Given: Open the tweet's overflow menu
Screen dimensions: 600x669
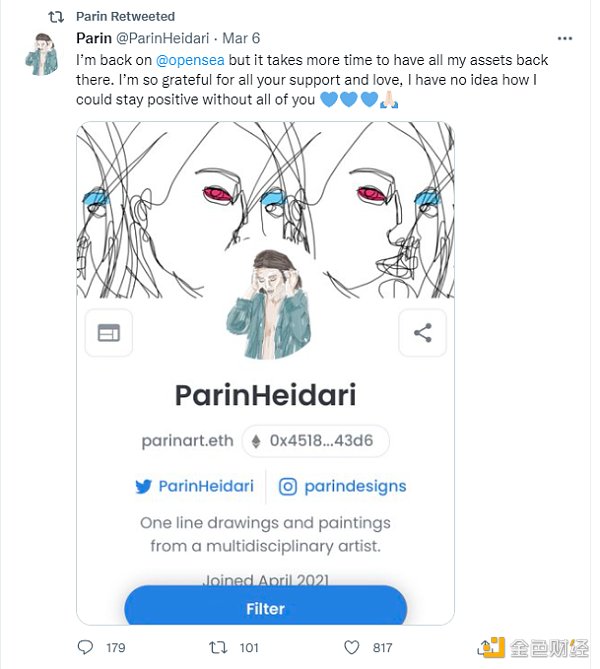Looking at the screenshot, I should tap(565, 39).
